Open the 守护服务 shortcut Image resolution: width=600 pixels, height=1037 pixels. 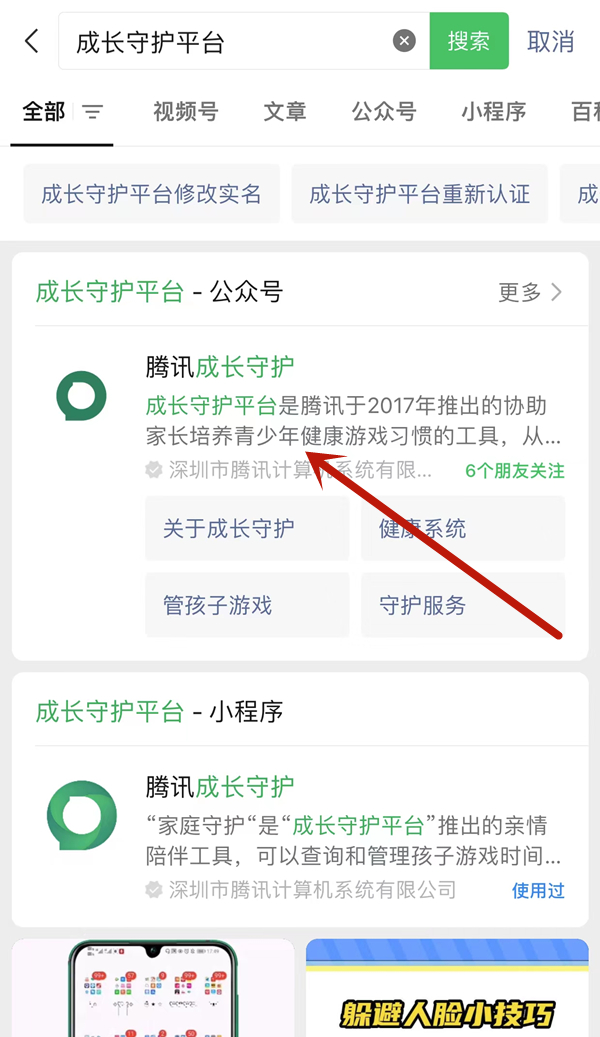coord(463,604)
